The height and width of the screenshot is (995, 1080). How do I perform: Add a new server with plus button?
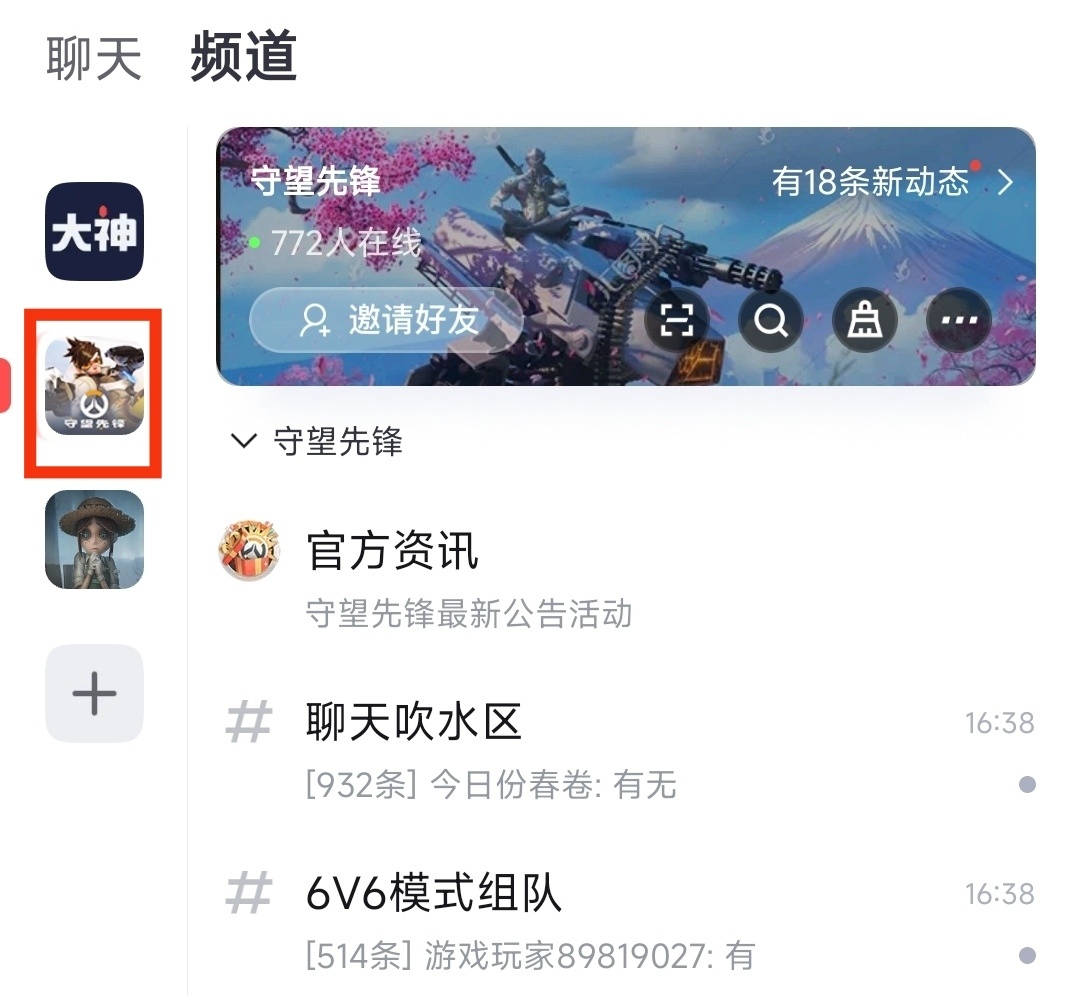pos(94,693)
